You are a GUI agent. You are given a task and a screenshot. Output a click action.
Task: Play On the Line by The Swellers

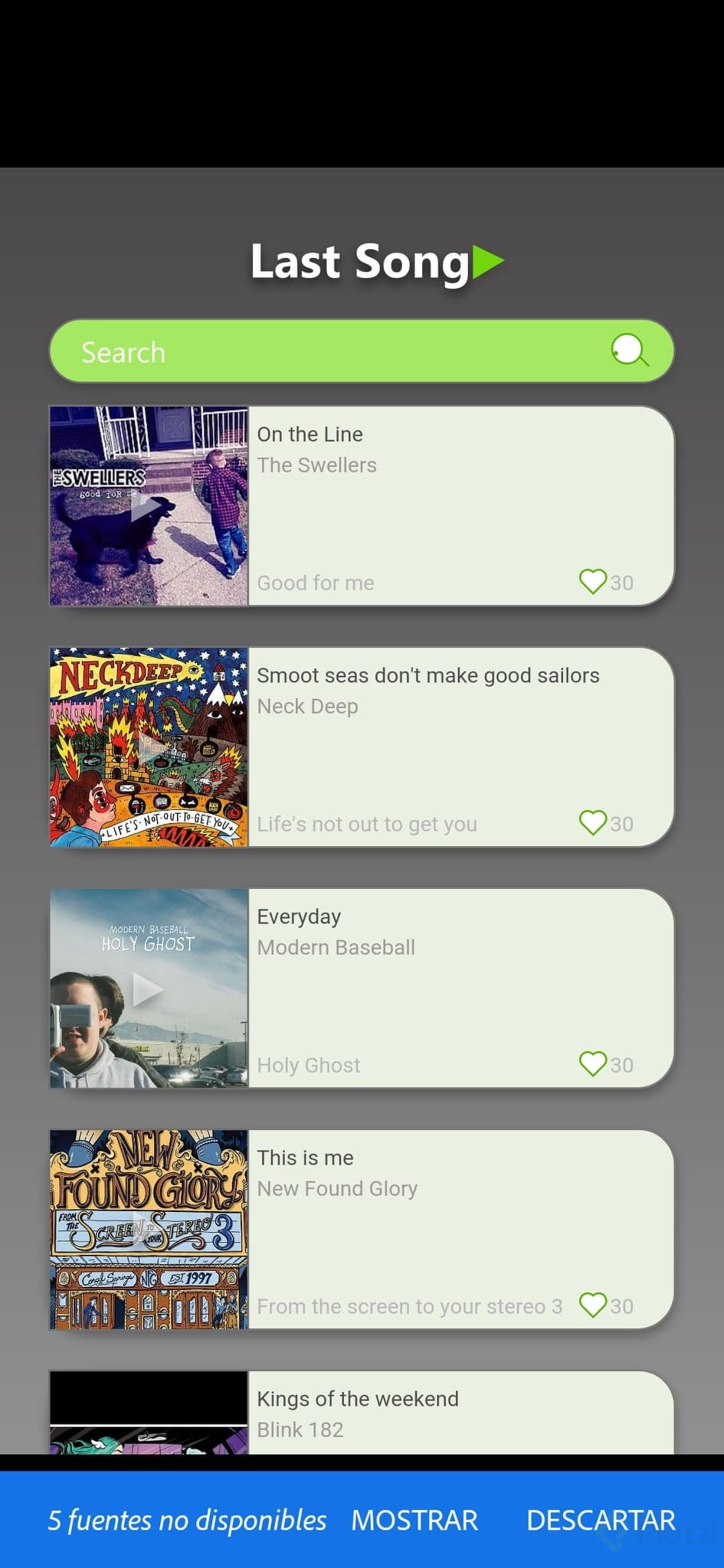(149, 506)
